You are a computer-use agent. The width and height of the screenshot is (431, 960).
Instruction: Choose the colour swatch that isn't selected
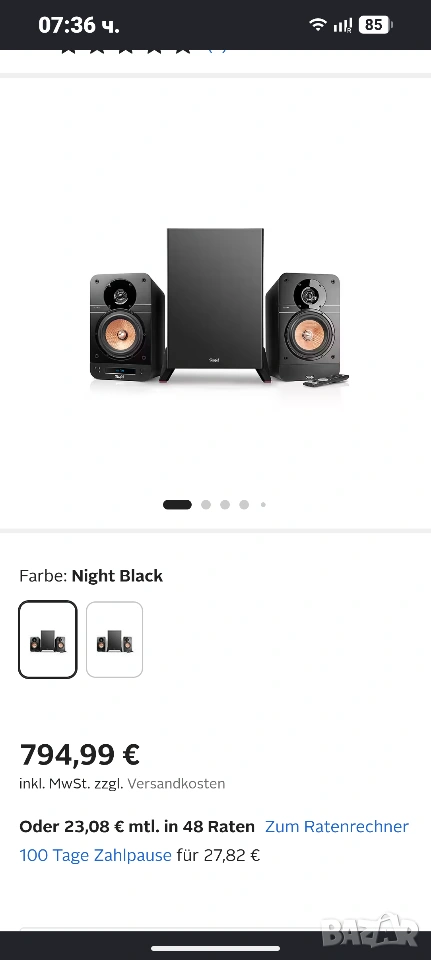pos(114,639)
